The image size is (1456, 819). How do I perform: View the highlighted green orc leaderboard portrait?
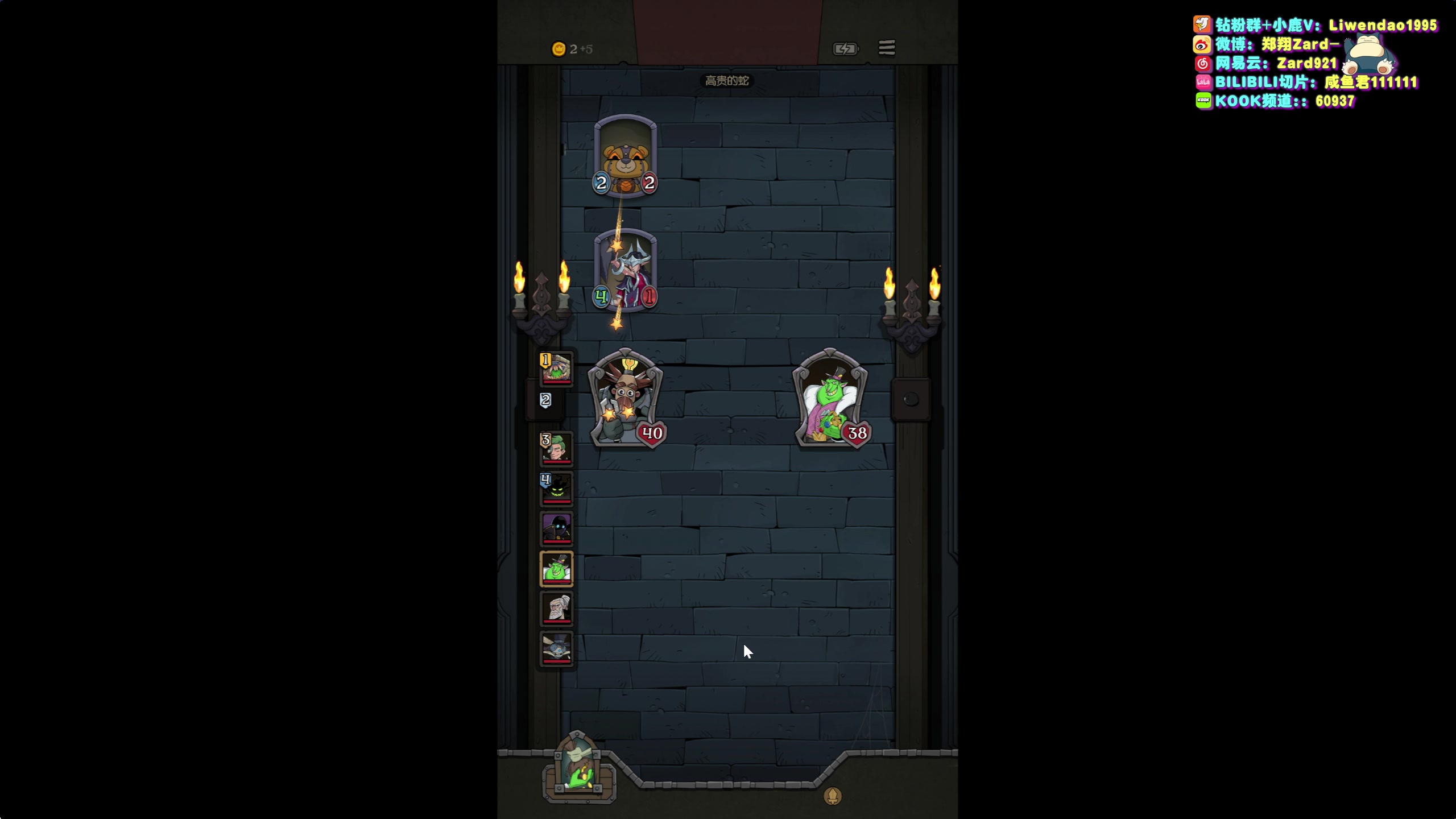point(557,568)
